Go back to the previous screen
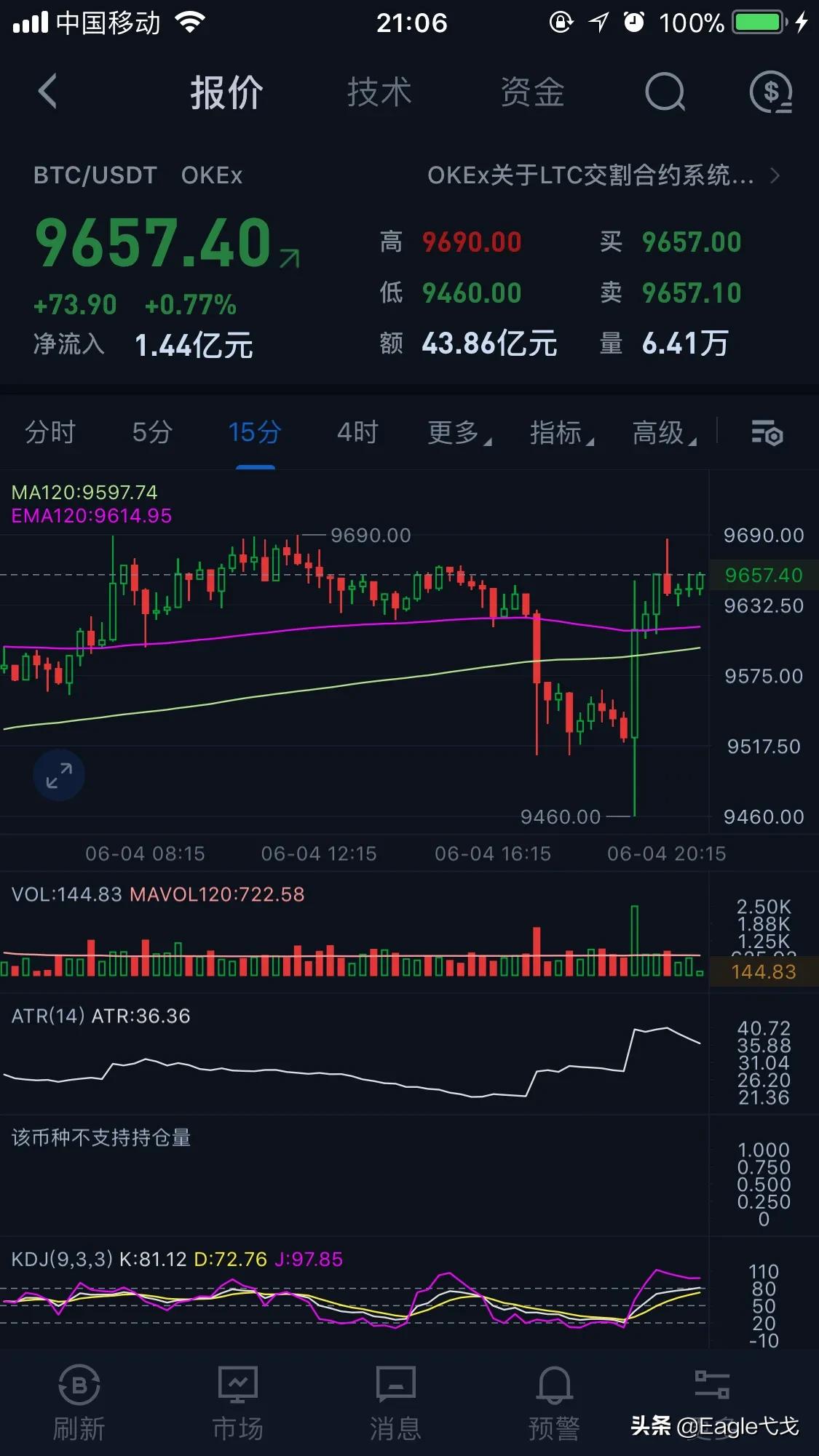This screenshot has height=1456, width=819. click(48, 92)
